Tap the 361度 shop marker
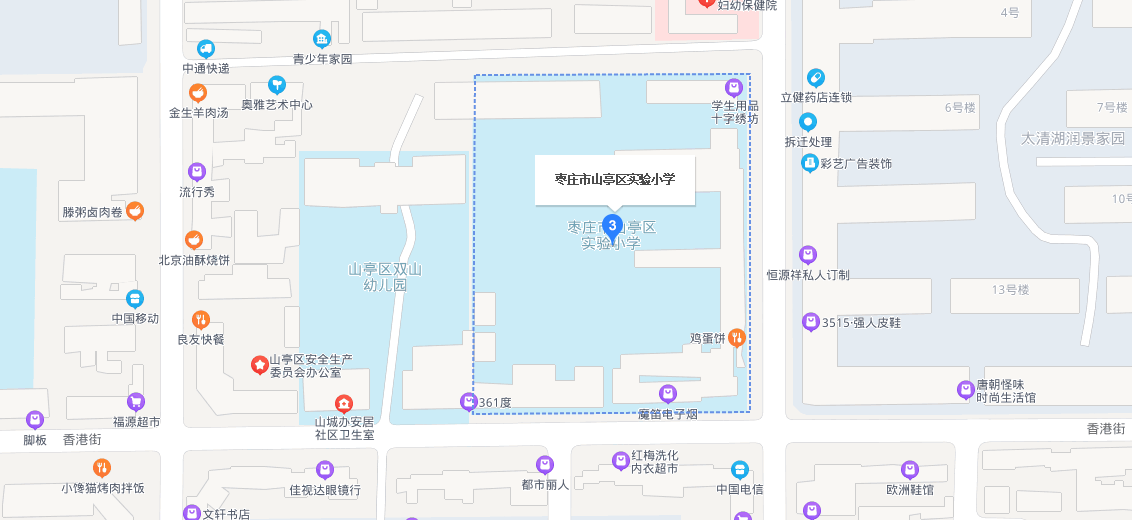1132x520 pixels. [468, 401]
